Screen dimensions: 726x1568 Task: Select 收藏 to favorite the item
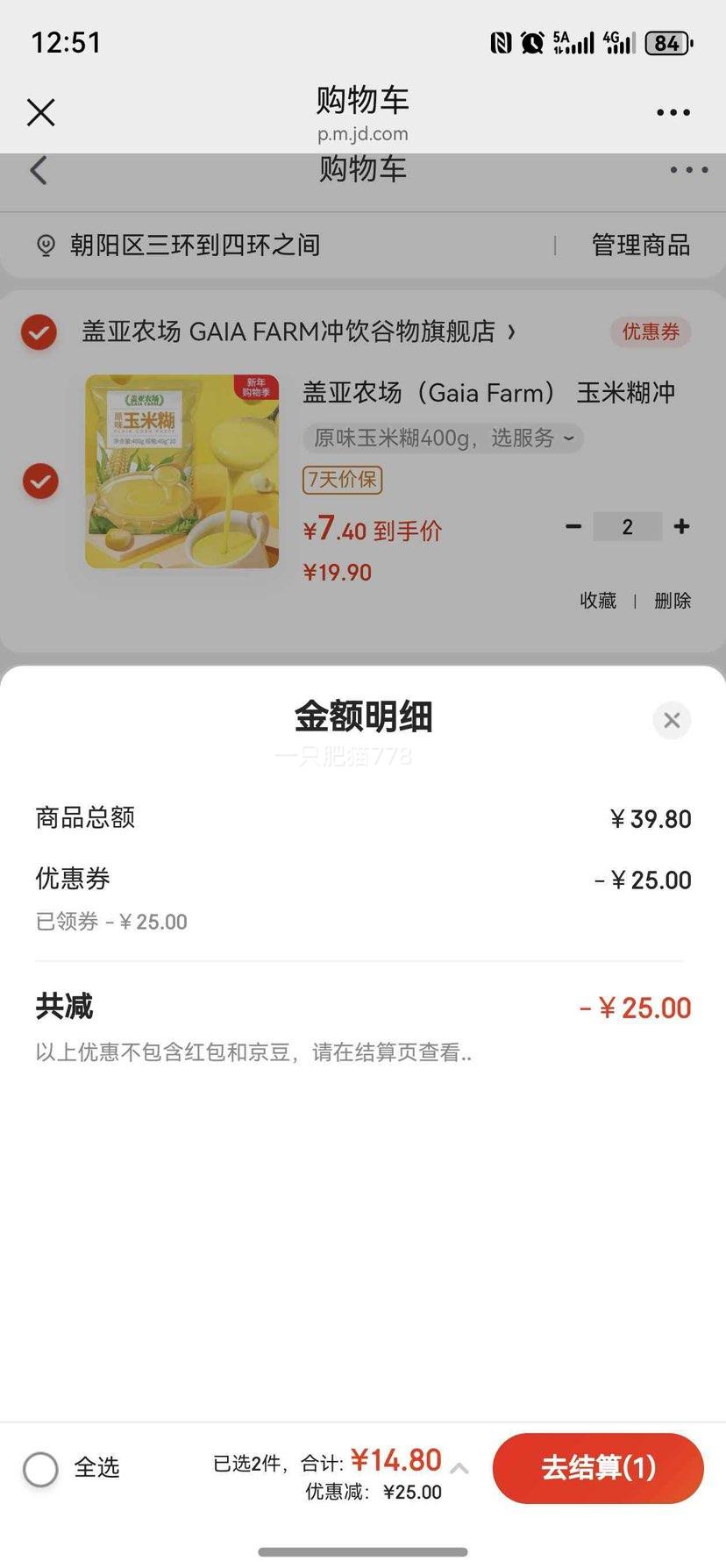click(597, 601)
